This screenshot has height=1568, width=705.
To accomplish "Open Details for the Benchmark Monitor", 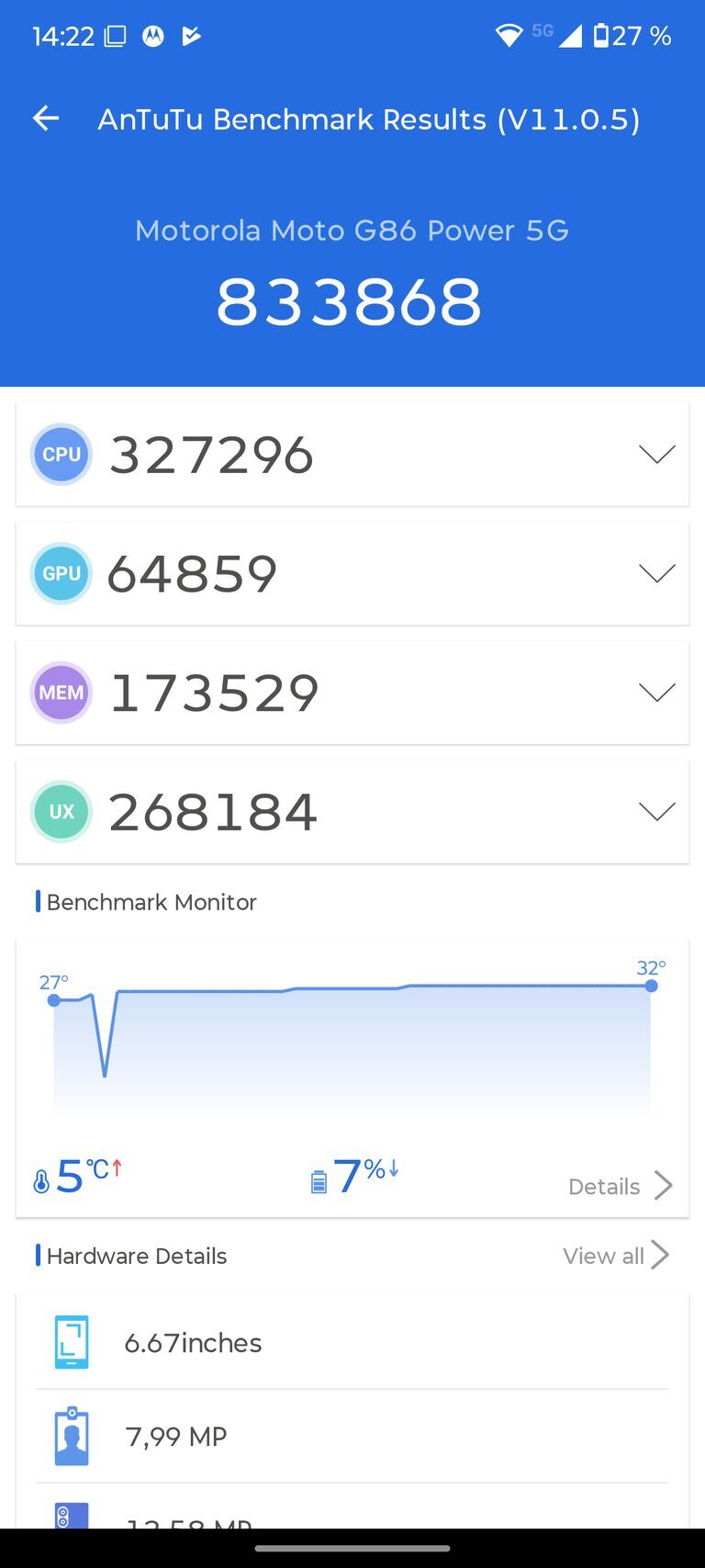I will pos(620,1186).
